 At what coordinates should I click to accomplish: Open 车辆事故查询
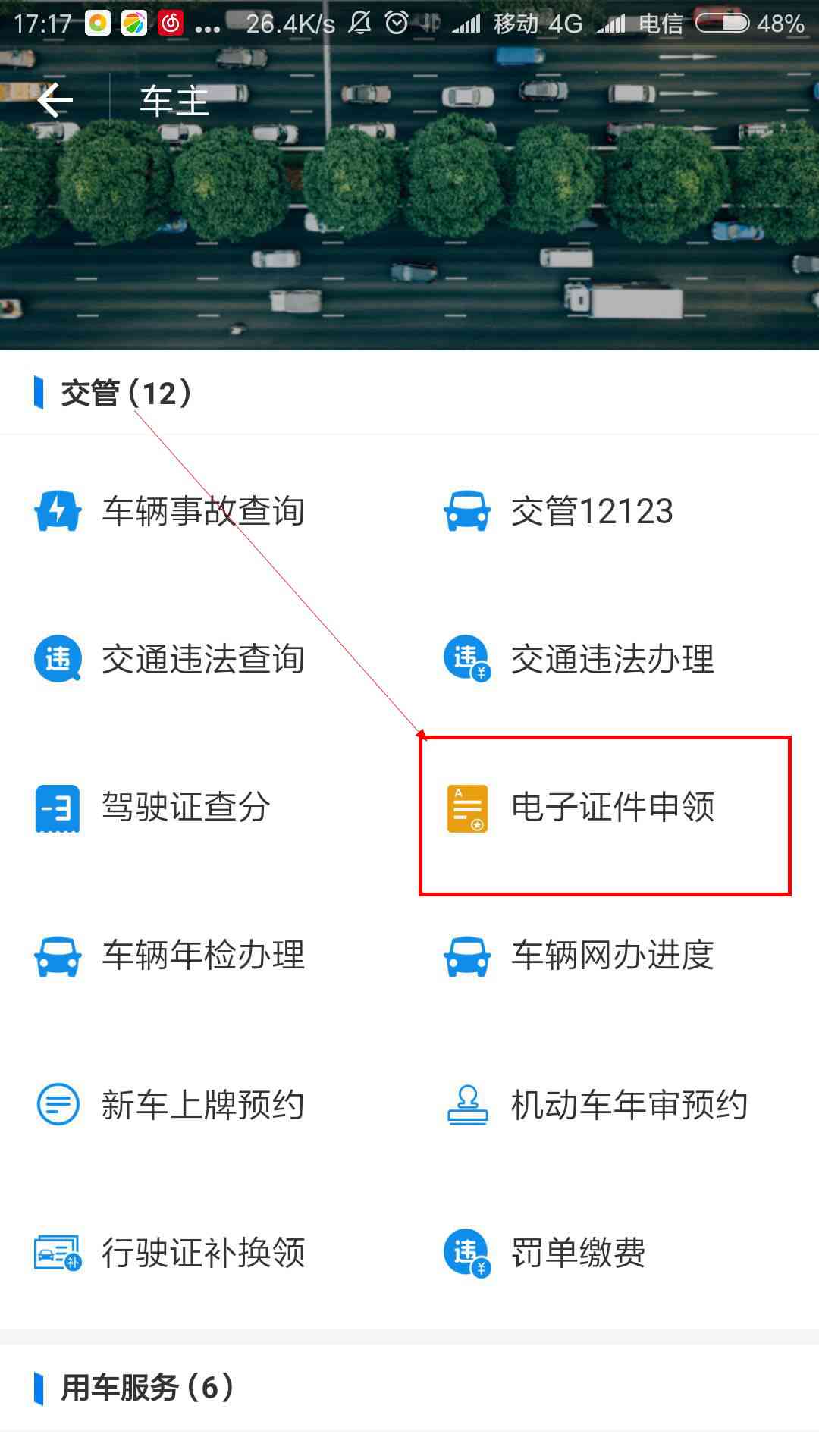click(x=171, y=512)
